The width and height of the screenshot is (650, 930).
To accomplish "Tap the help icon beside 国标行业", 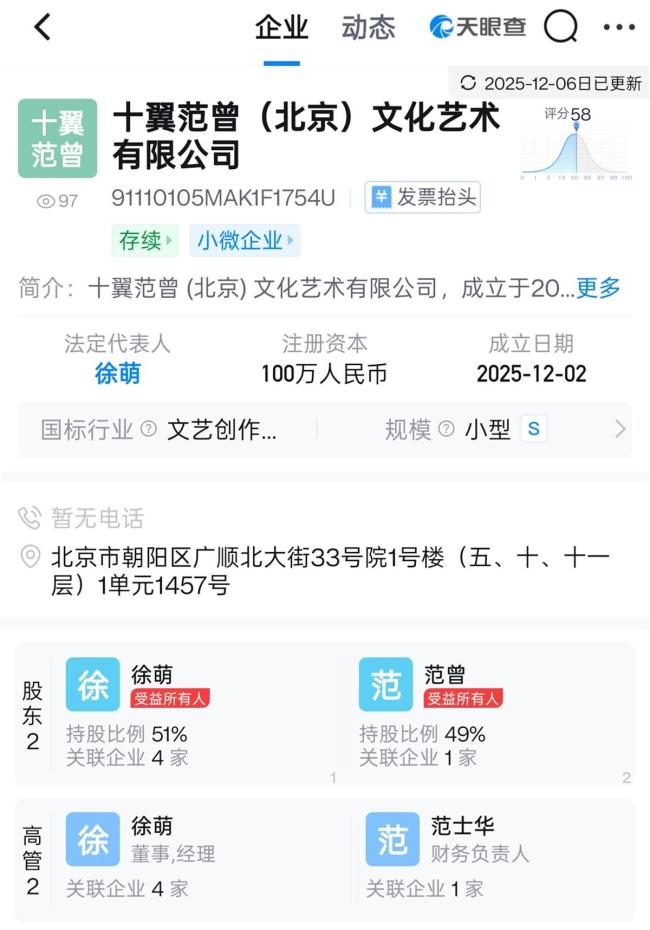I will (x=149, y=430).
